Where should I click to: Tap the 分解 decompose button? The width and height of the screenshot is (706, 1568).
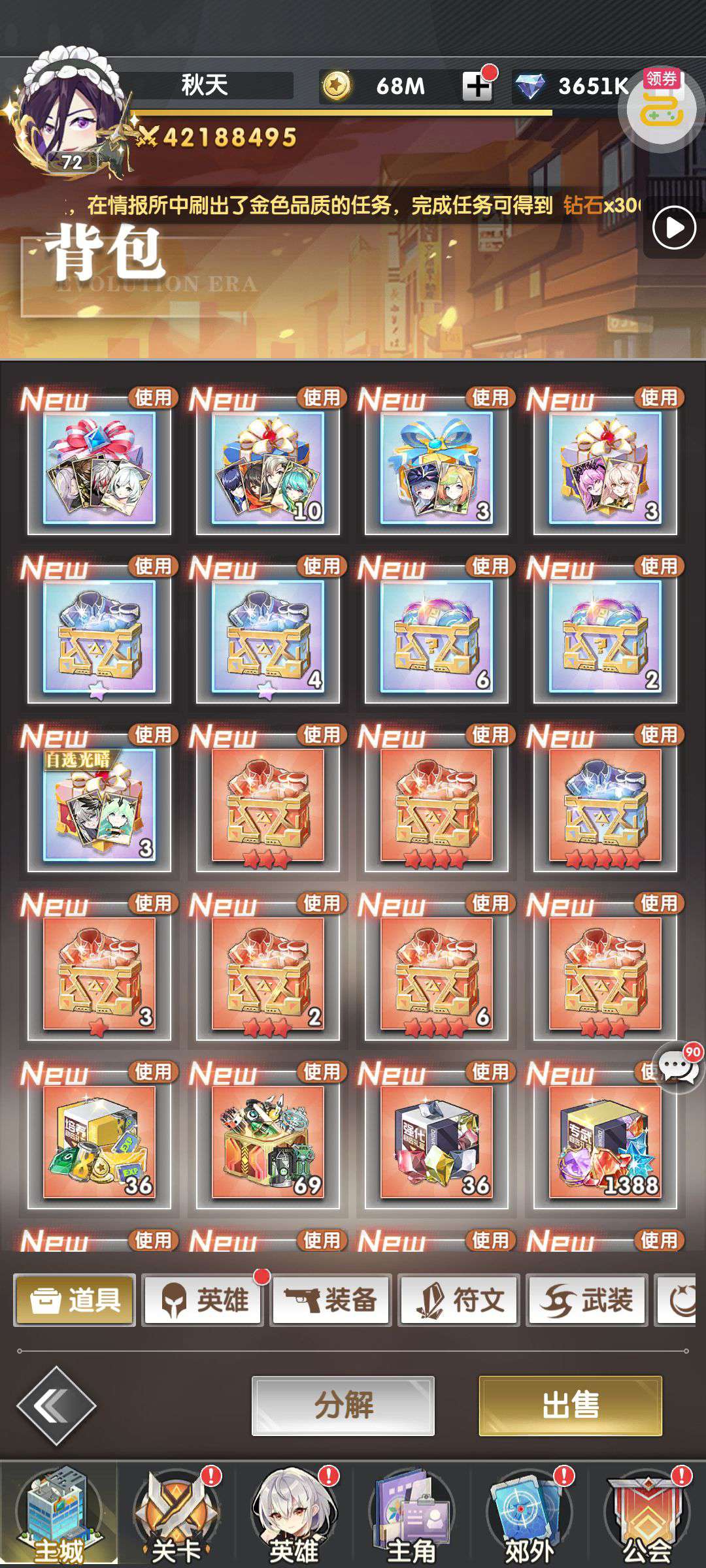point(343,1406)
